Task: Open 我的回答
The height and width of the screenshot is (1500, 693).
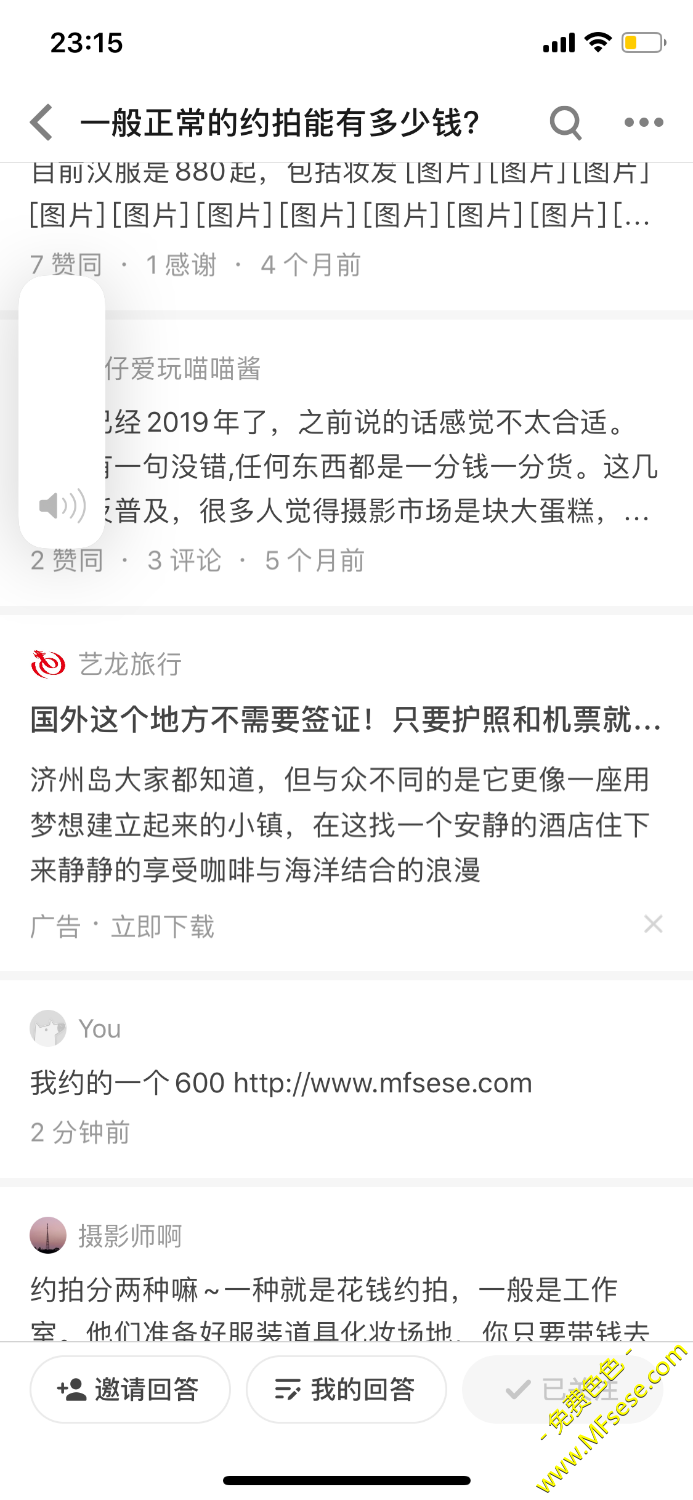Action: point(346,1389)
